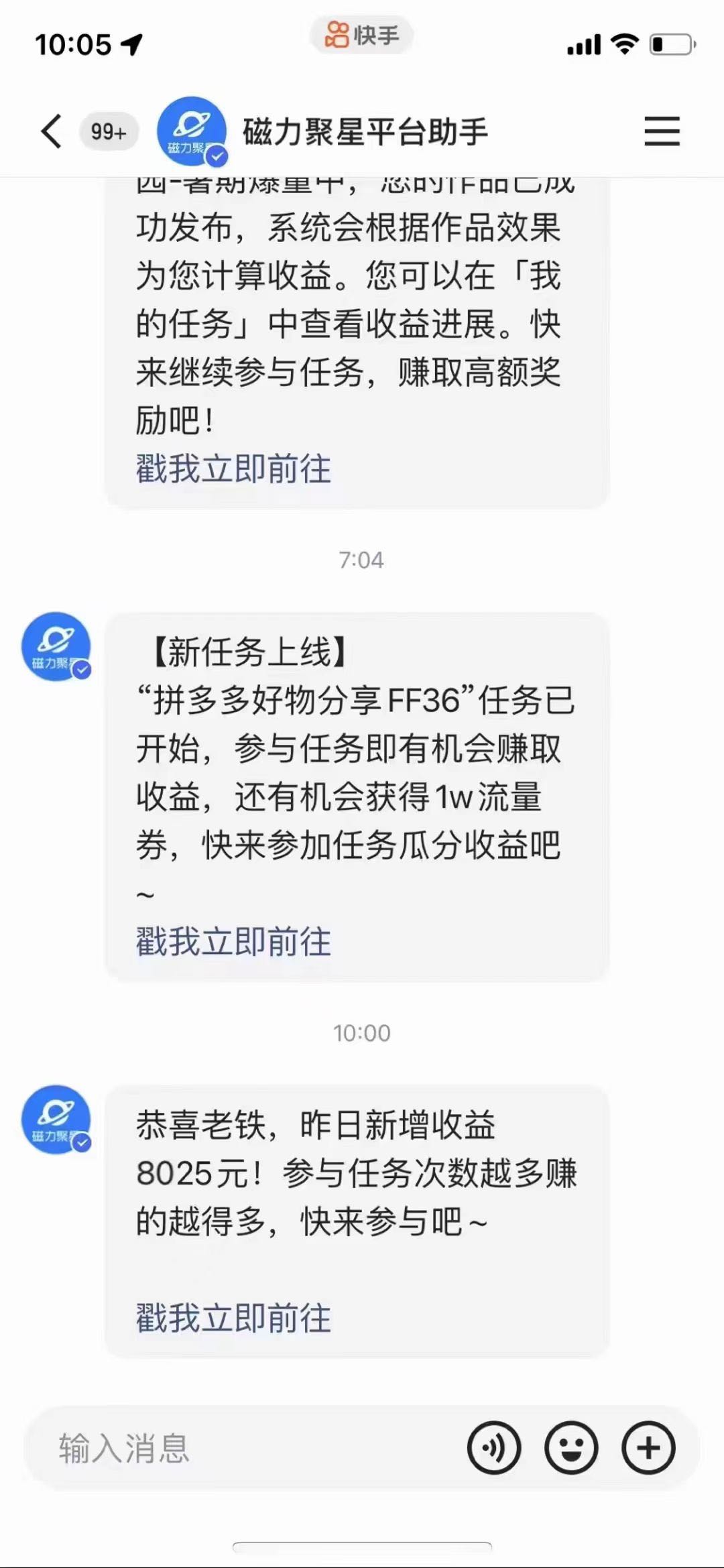
Task: Tap sender avatar beside 新任务上线 message
Action: (56, 646)
